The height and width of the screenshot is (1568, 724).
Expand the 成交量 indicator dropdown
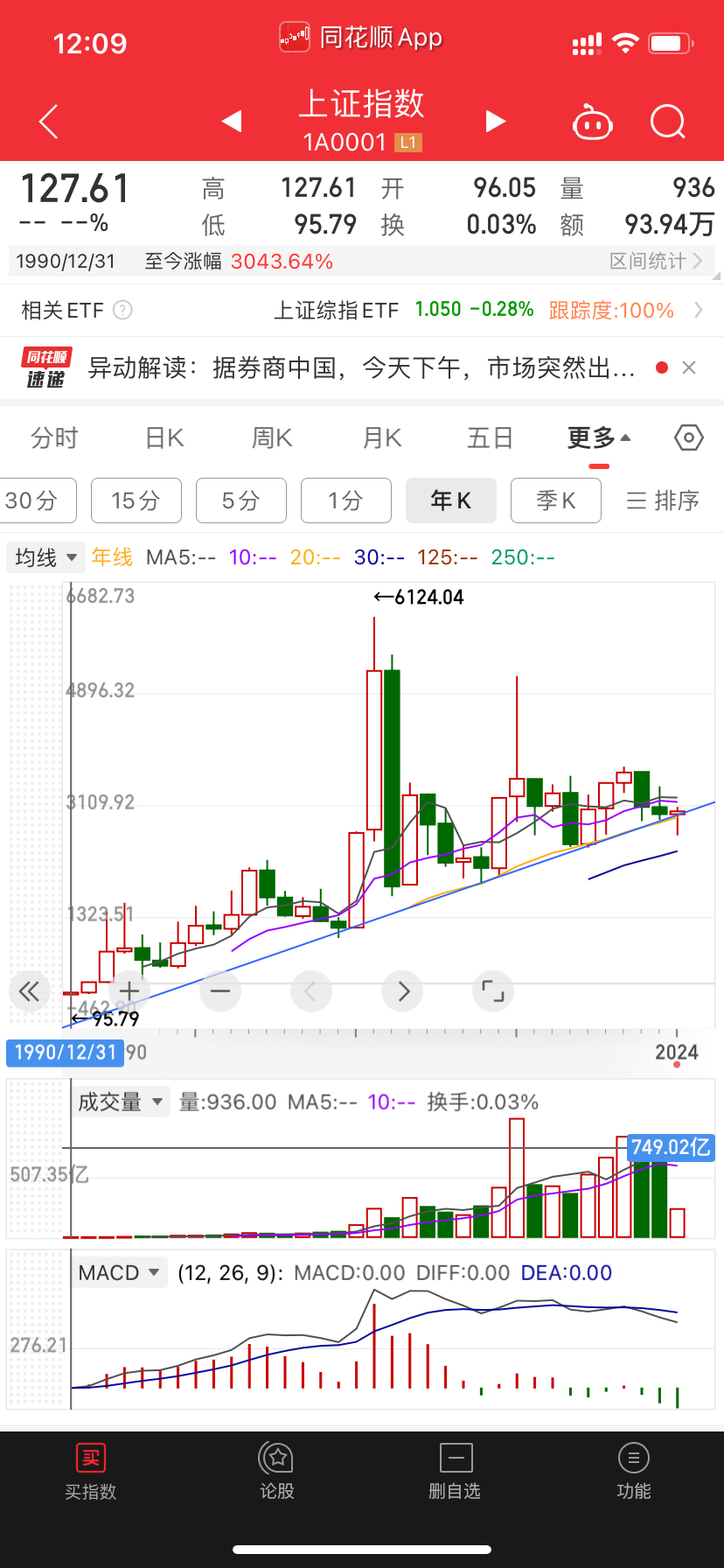point(120,1102)
